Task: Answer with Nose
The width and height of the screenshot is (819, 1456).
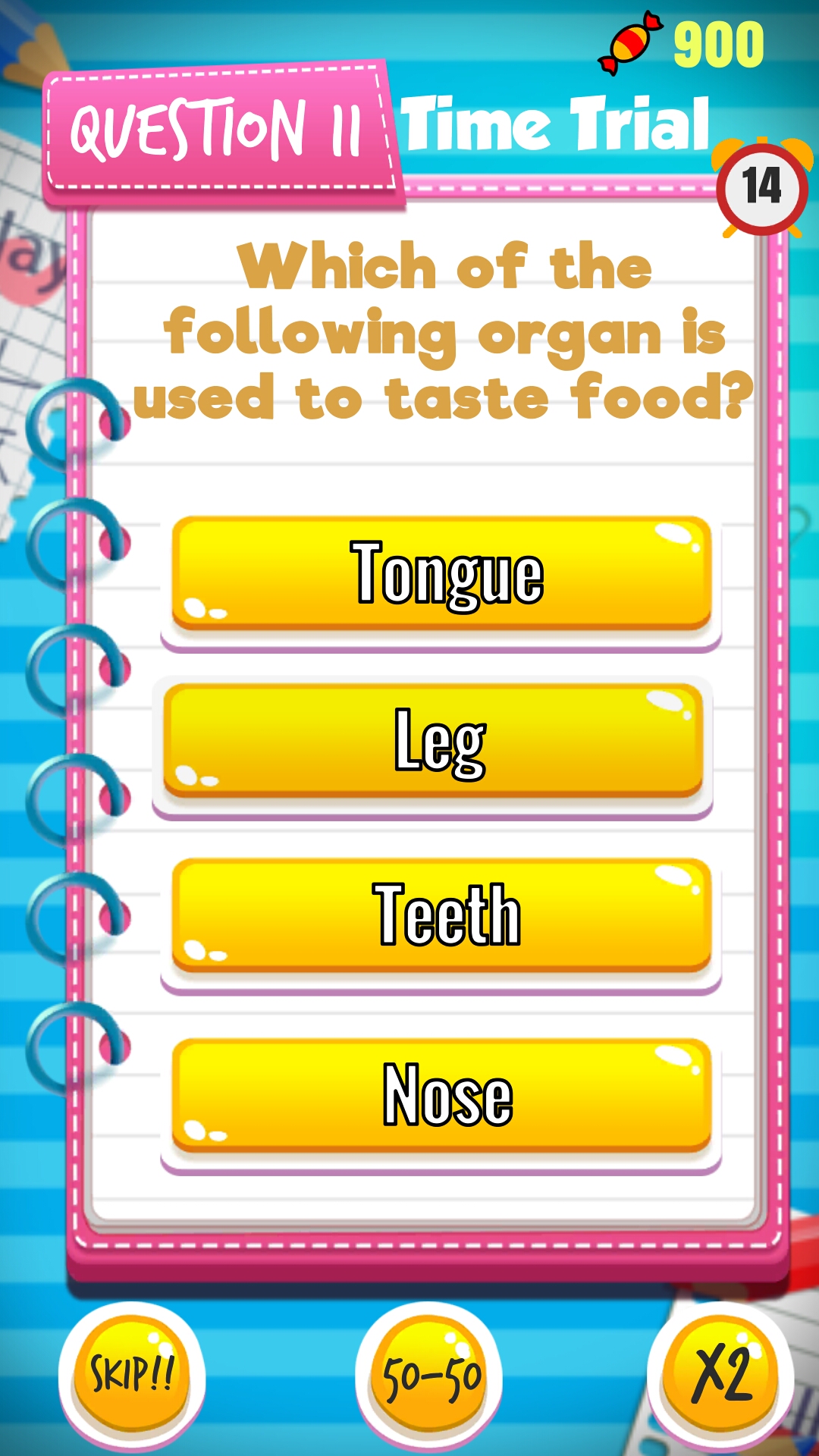Action: (x=441, y=1096)
